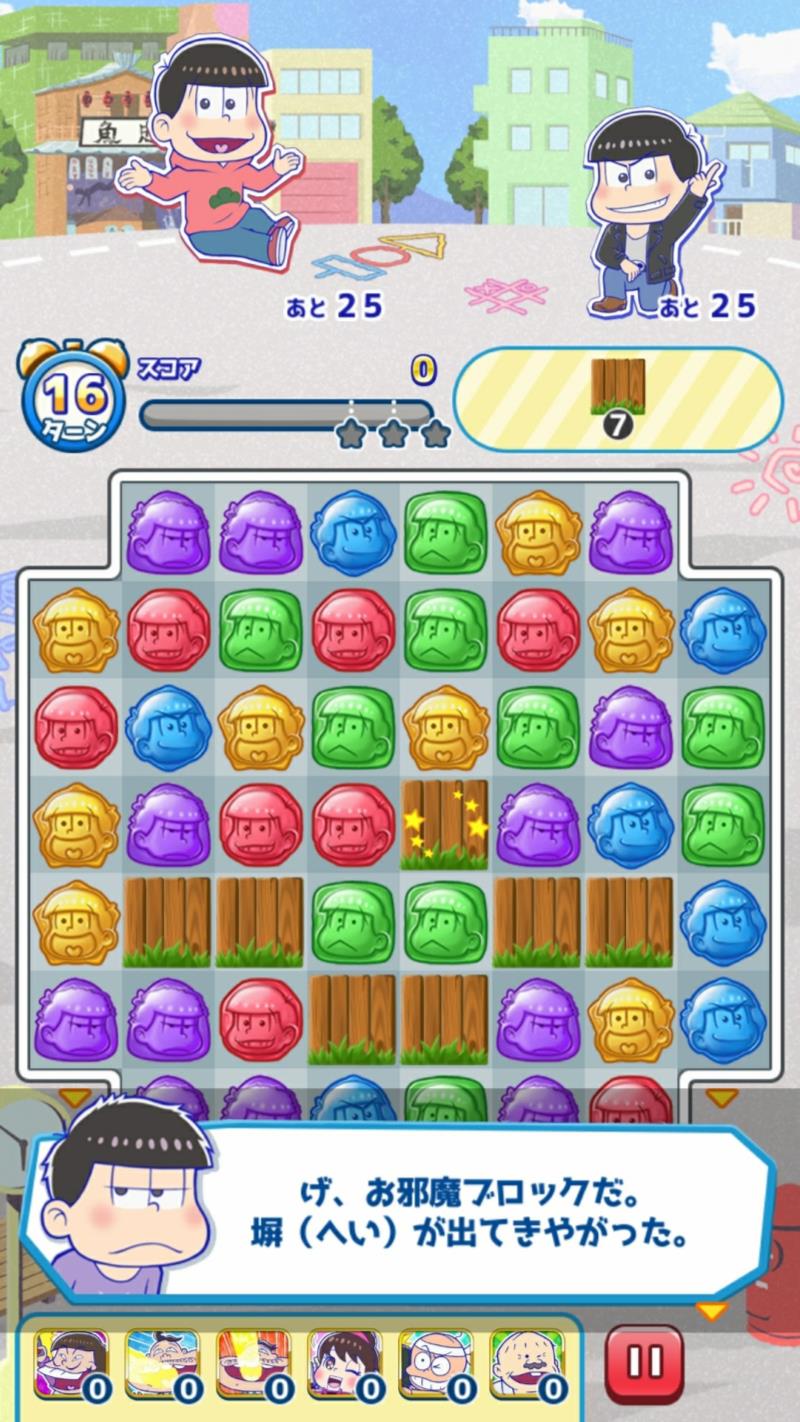Select the green piece in the top row

[x=445, y=531]
